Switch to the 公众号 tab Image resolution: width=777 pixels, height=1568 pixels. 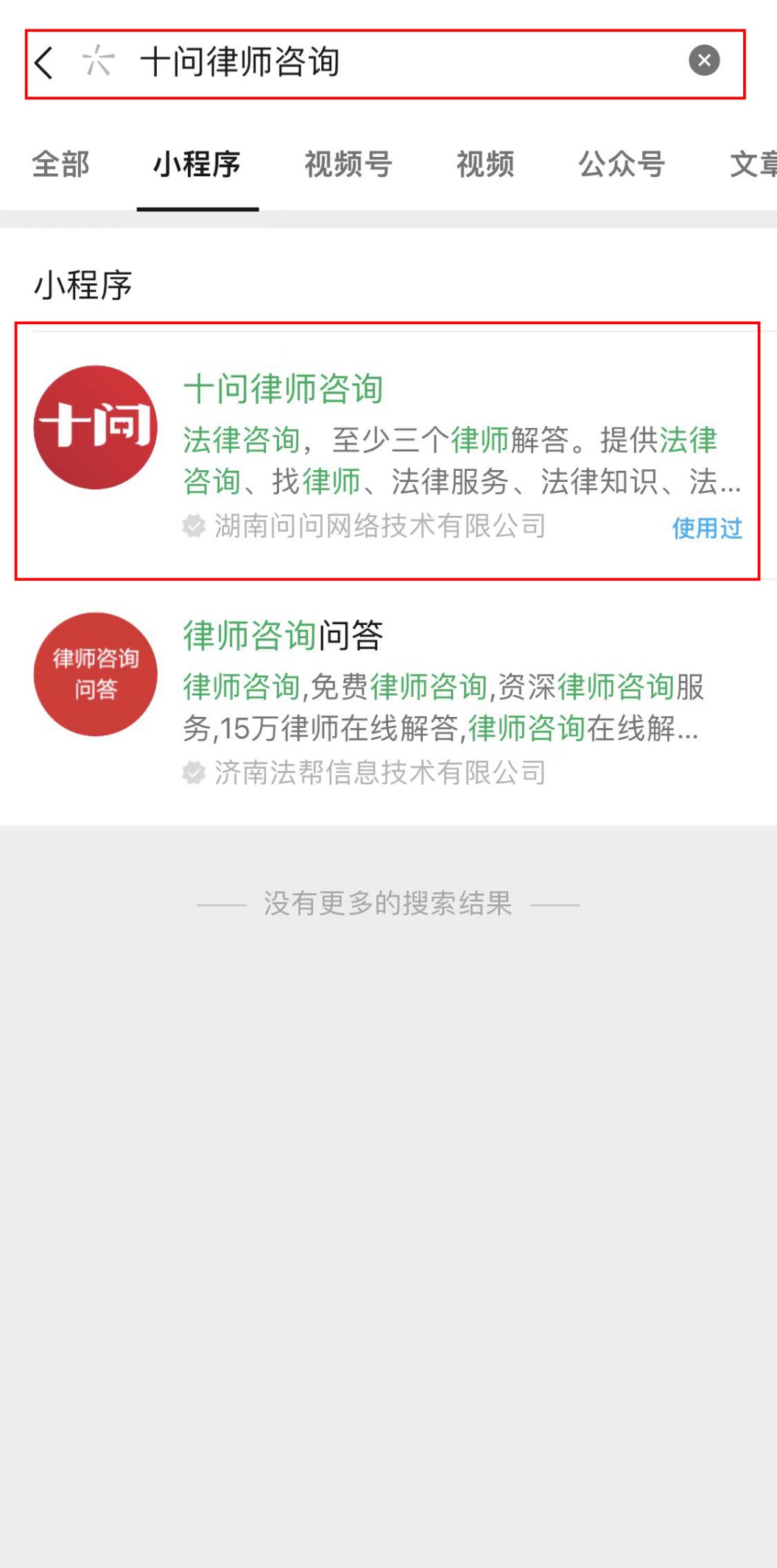pos(622,164)
